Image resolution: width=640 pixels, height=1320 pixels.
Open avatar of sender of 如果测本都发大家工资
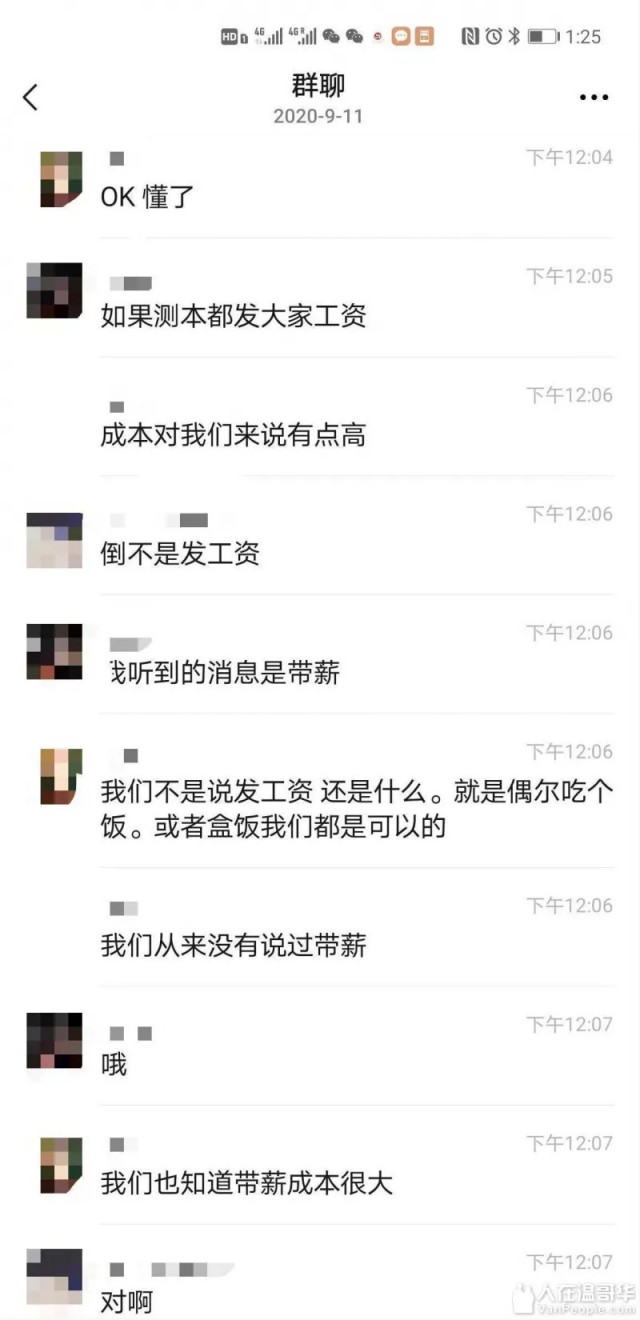point(54,290)
